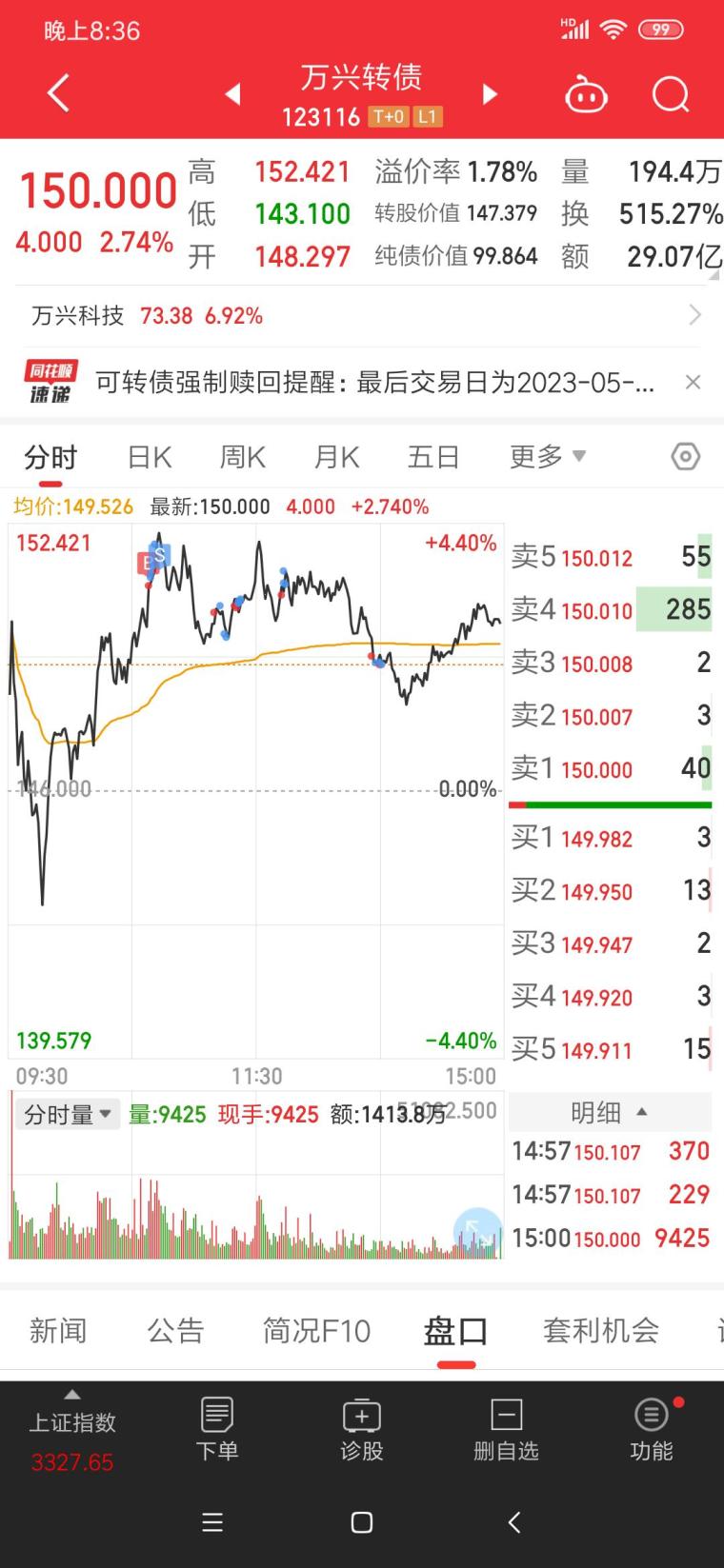Open the 功能 menu
724x1568 pixels.
pyautogui.click(x=652, y=1429)
